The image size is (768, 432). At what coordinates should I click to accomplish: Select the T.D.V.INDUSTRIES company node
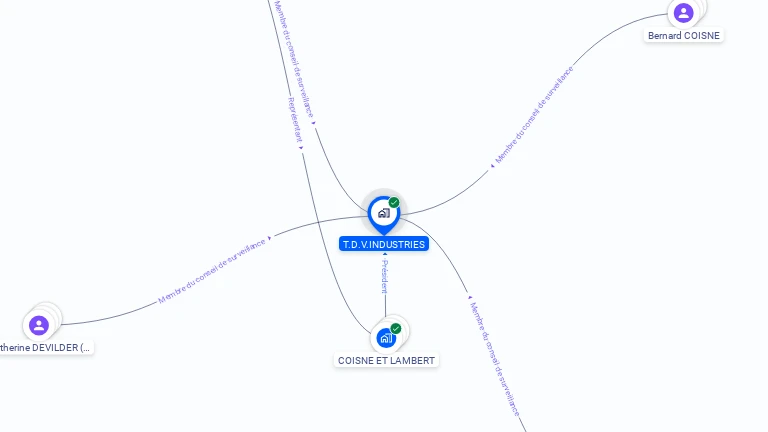click(x=383, y=213)
